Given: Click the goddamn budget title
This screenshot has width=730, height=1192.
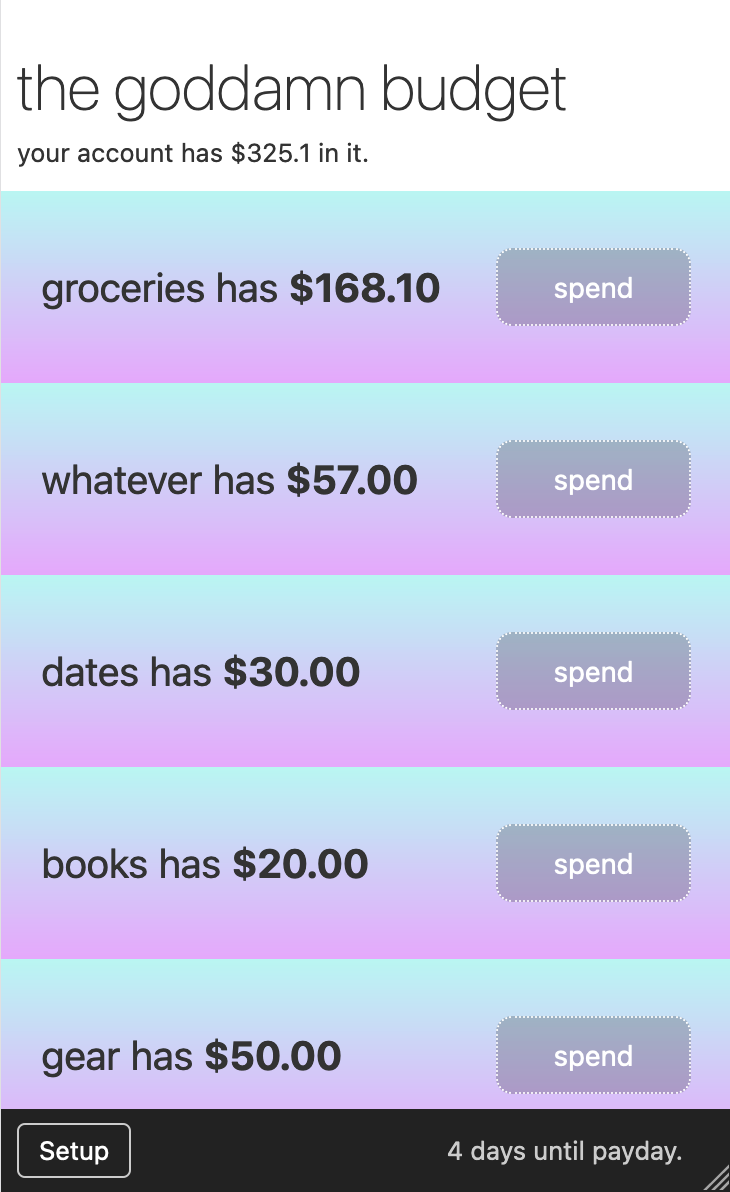Looking at the screenshot, I should pos(292,88).
